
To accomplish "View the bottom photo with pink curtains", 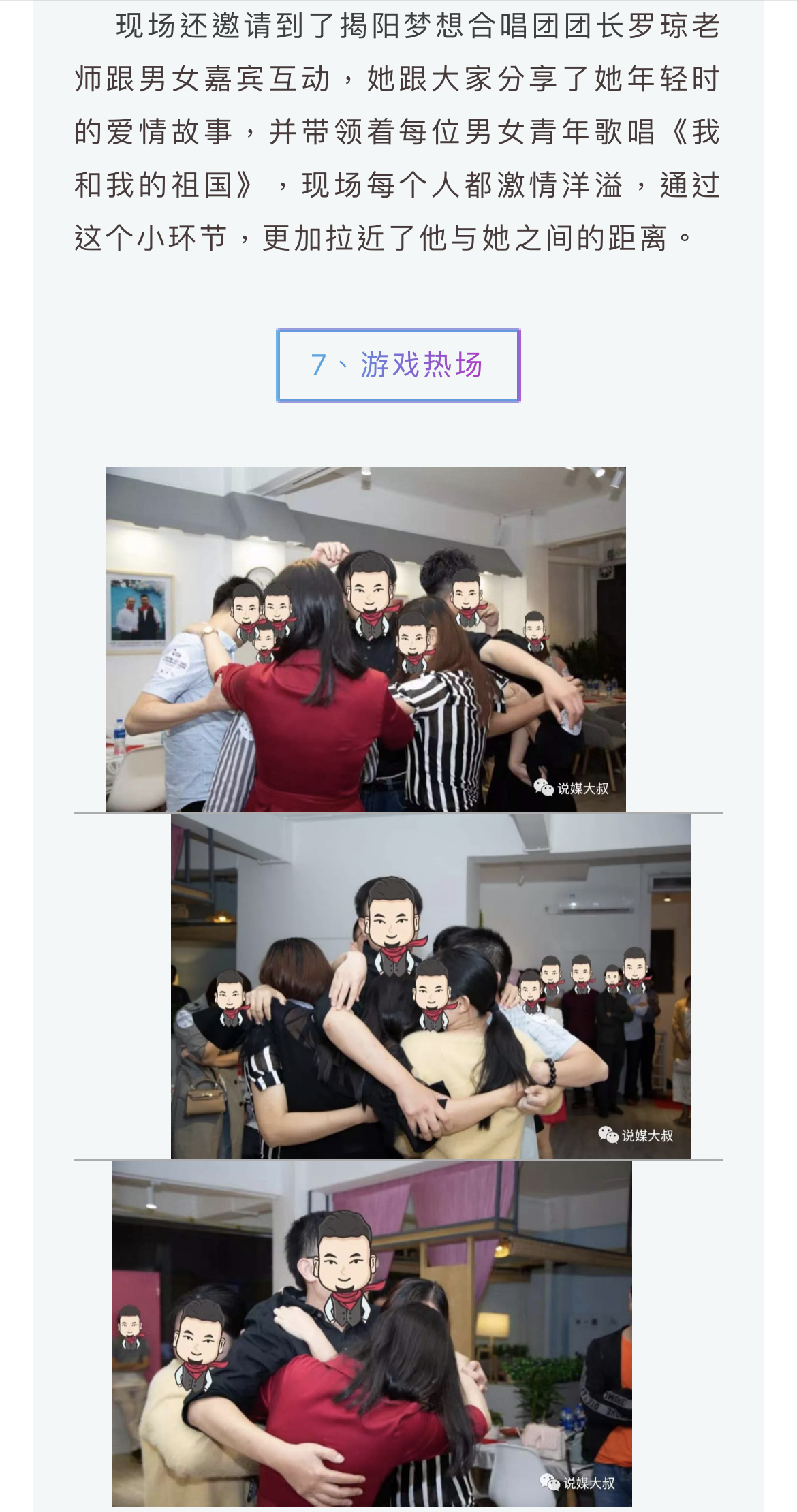I will coord(372,1334).
